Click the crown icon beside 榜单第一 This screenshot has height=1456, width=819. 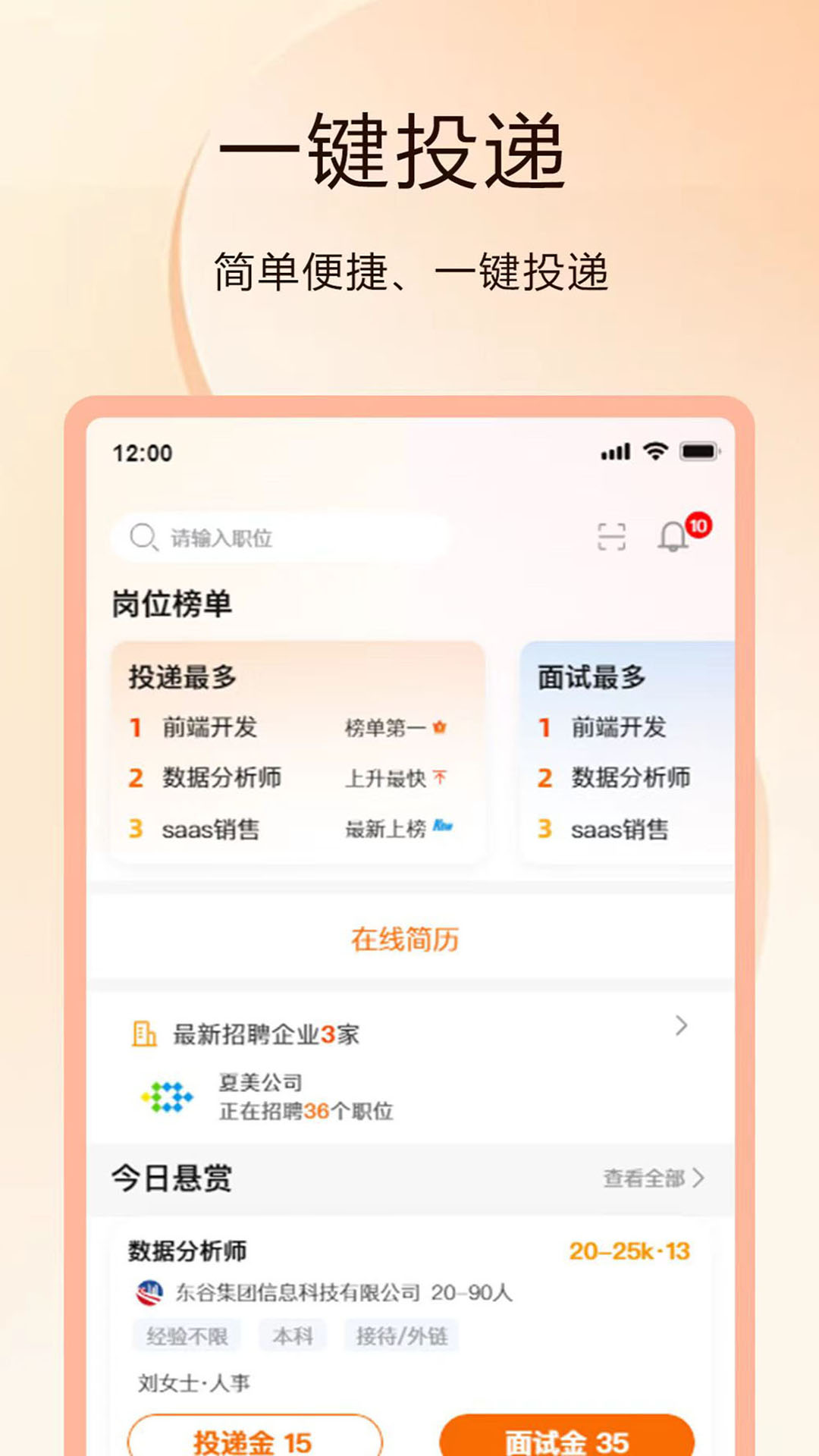(441, 726)
